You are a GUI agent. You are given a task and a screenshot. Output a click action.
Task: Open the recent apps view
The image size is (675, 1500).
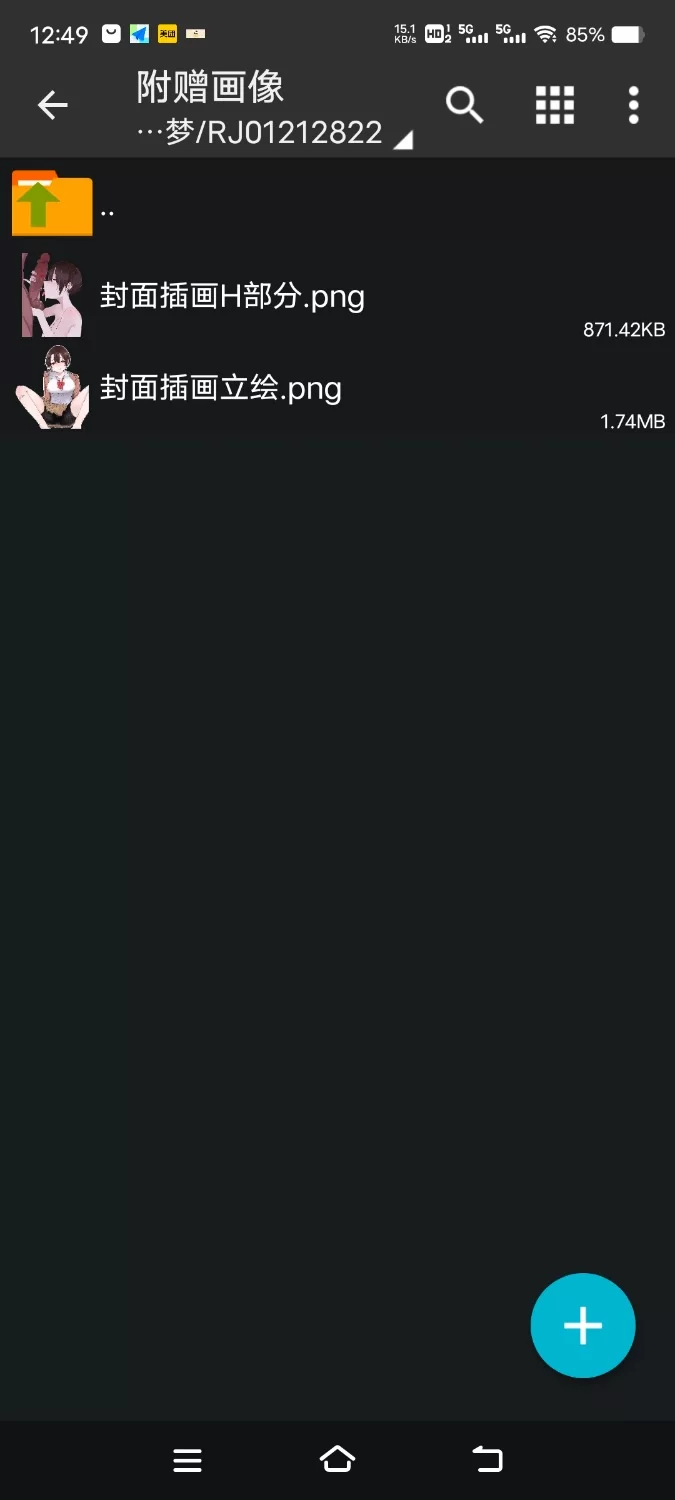click(x=188, y=1460)
